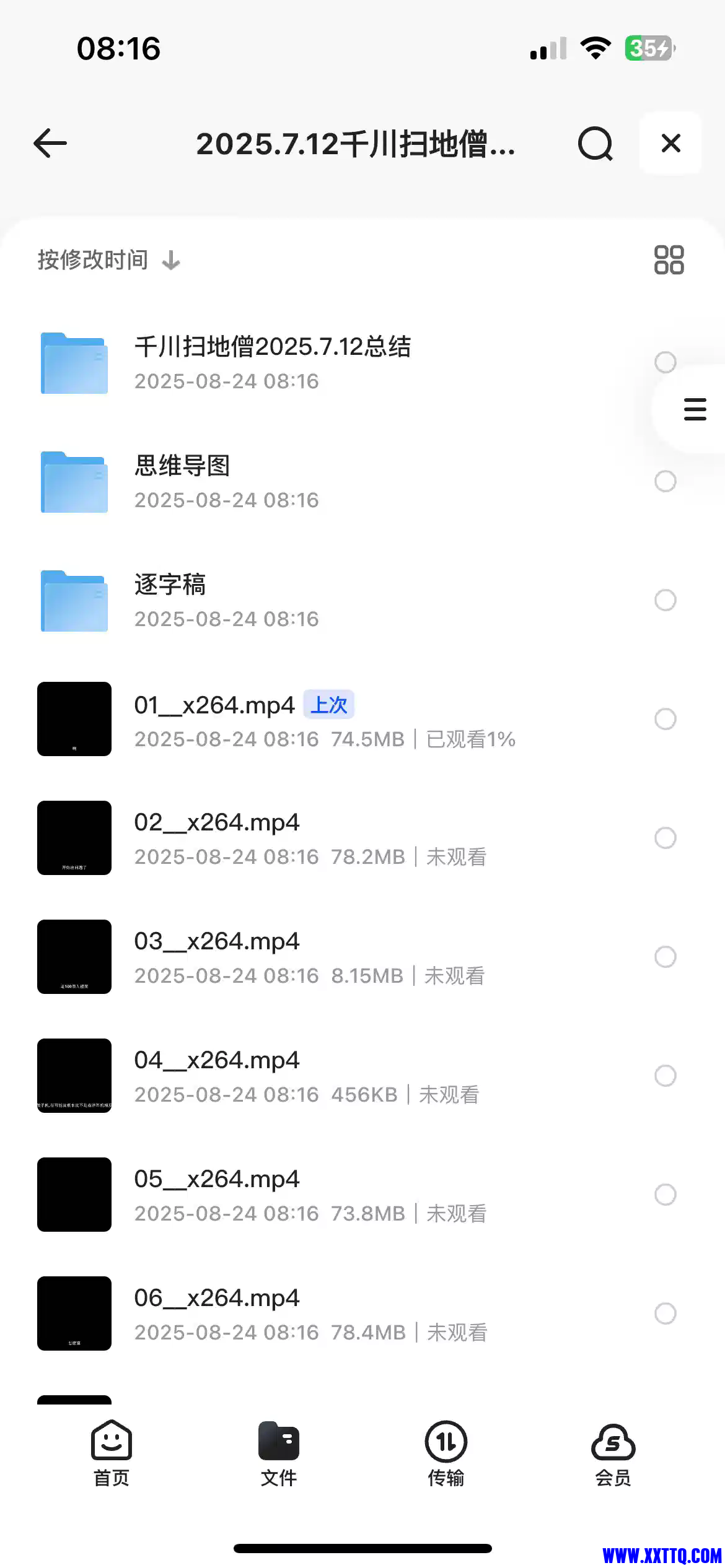The width and height of the screenshot is (725, 1568).
Task: Select the 思维导图 folder checkbox
Action: [x=666, y=482]
